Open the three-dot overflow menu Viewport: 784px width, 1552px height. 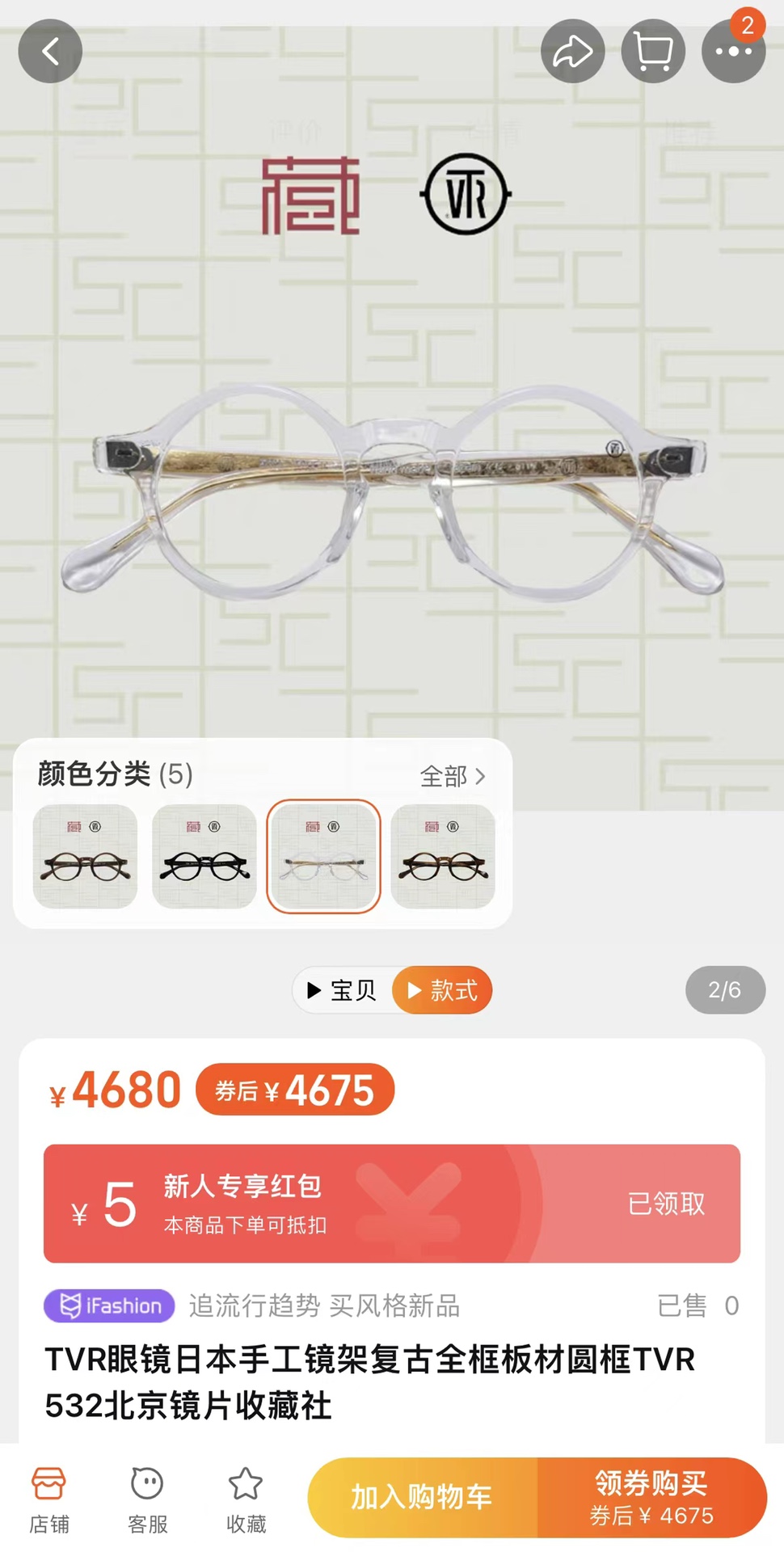tap(733, 52)
